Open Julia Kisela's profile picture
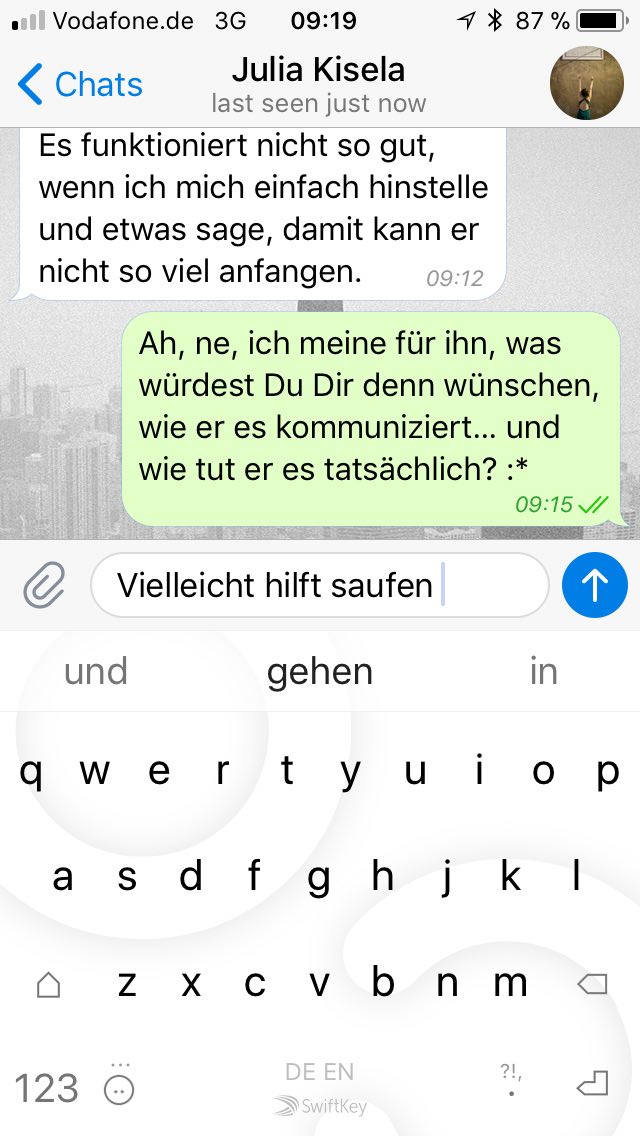This screenshot has width=640, height=1136. coord(588,82)
